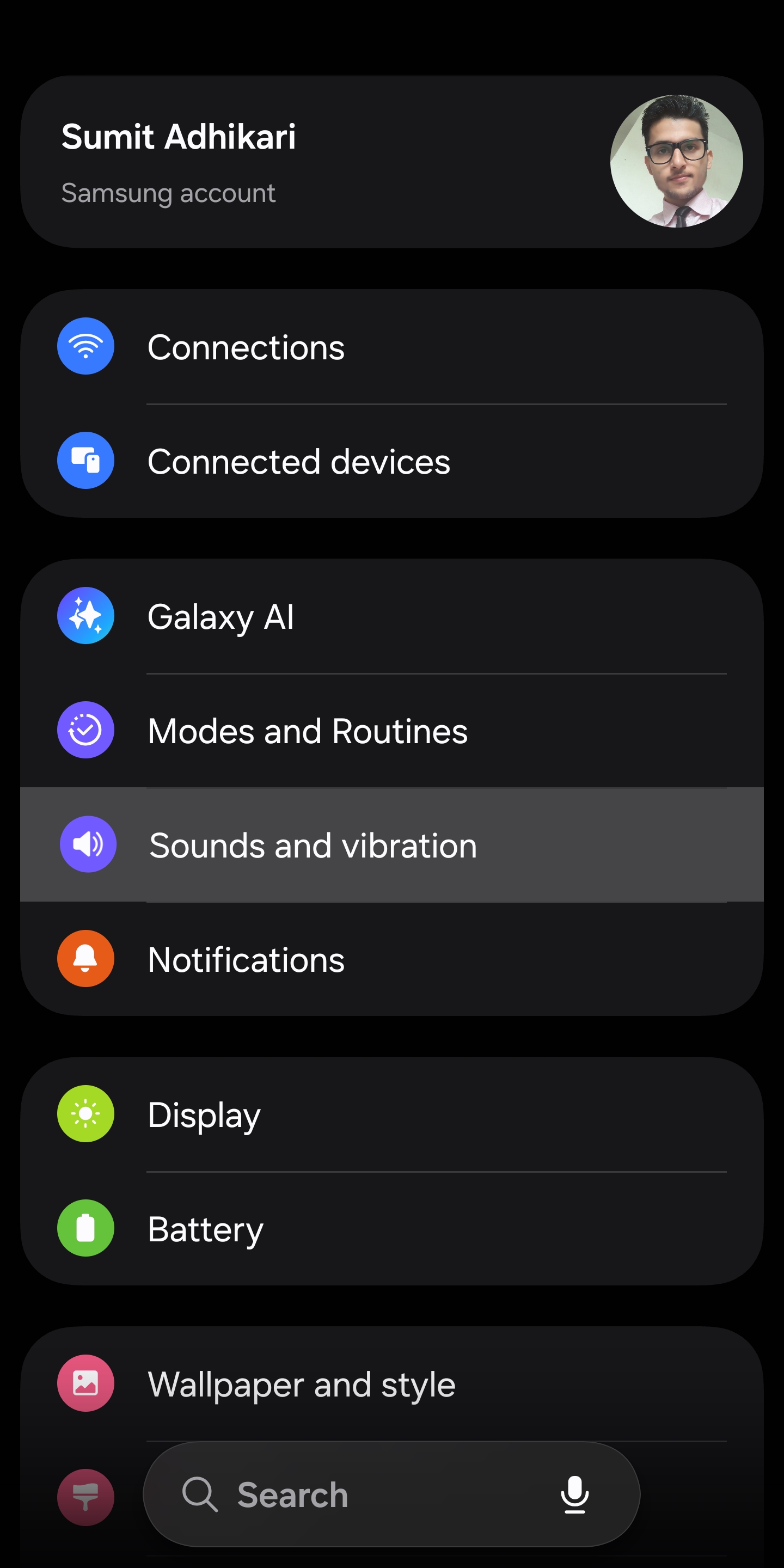Open Galaxy AI settings
The height and width of the screenshot is (1568, 784).
tap(392, 616)
